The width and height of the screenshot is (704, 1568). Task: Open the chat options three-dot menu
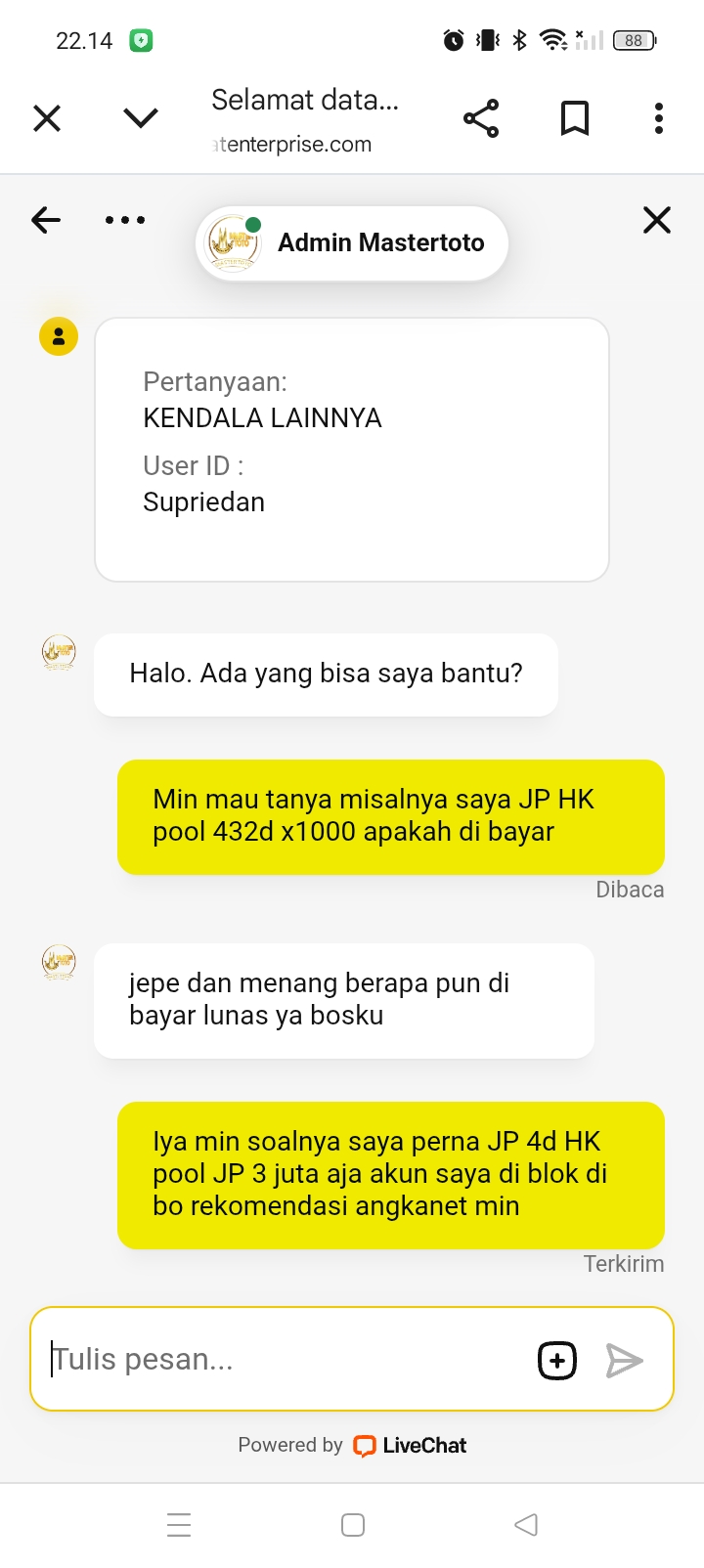[x=125, y=220]
